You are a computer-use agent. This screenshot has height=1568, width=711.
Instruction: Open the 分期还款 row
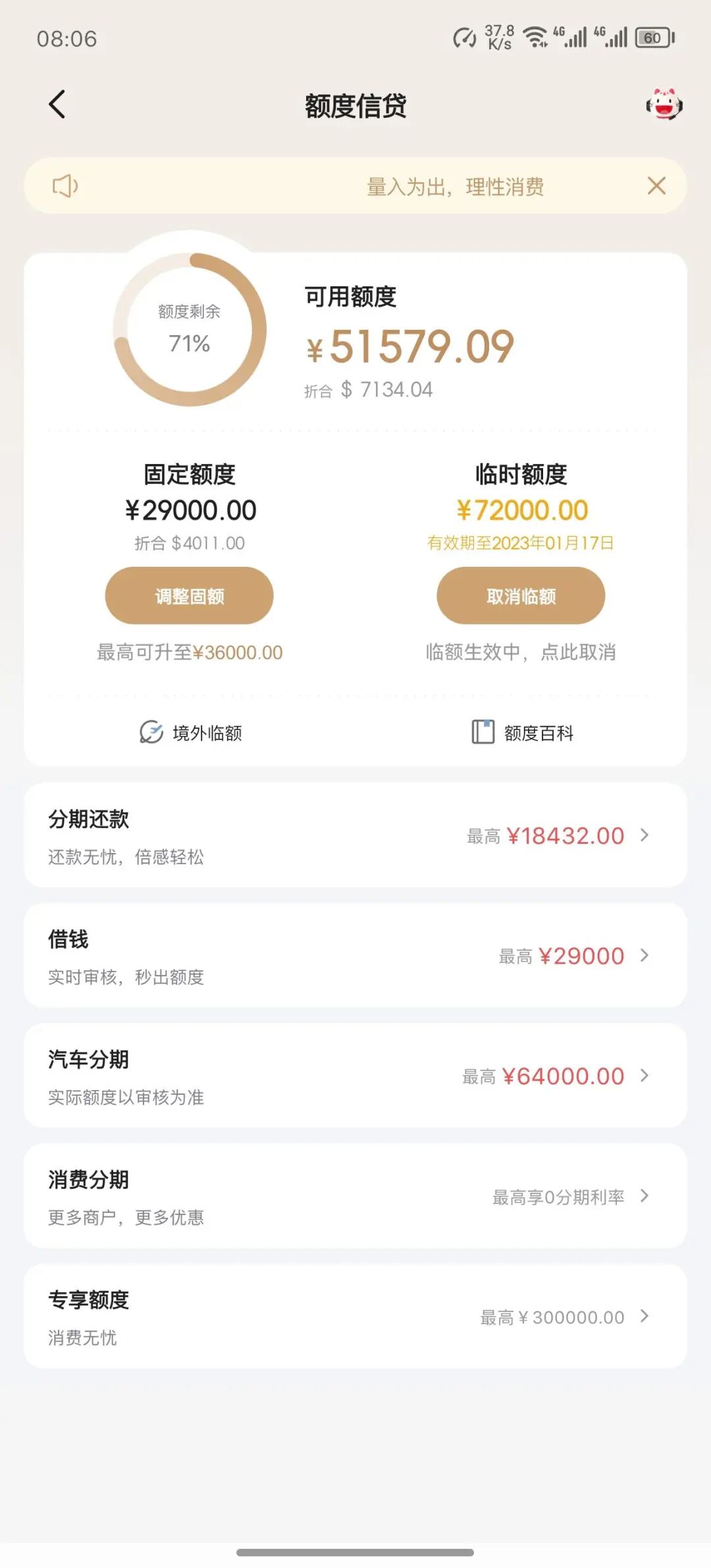tap(355, 835)
